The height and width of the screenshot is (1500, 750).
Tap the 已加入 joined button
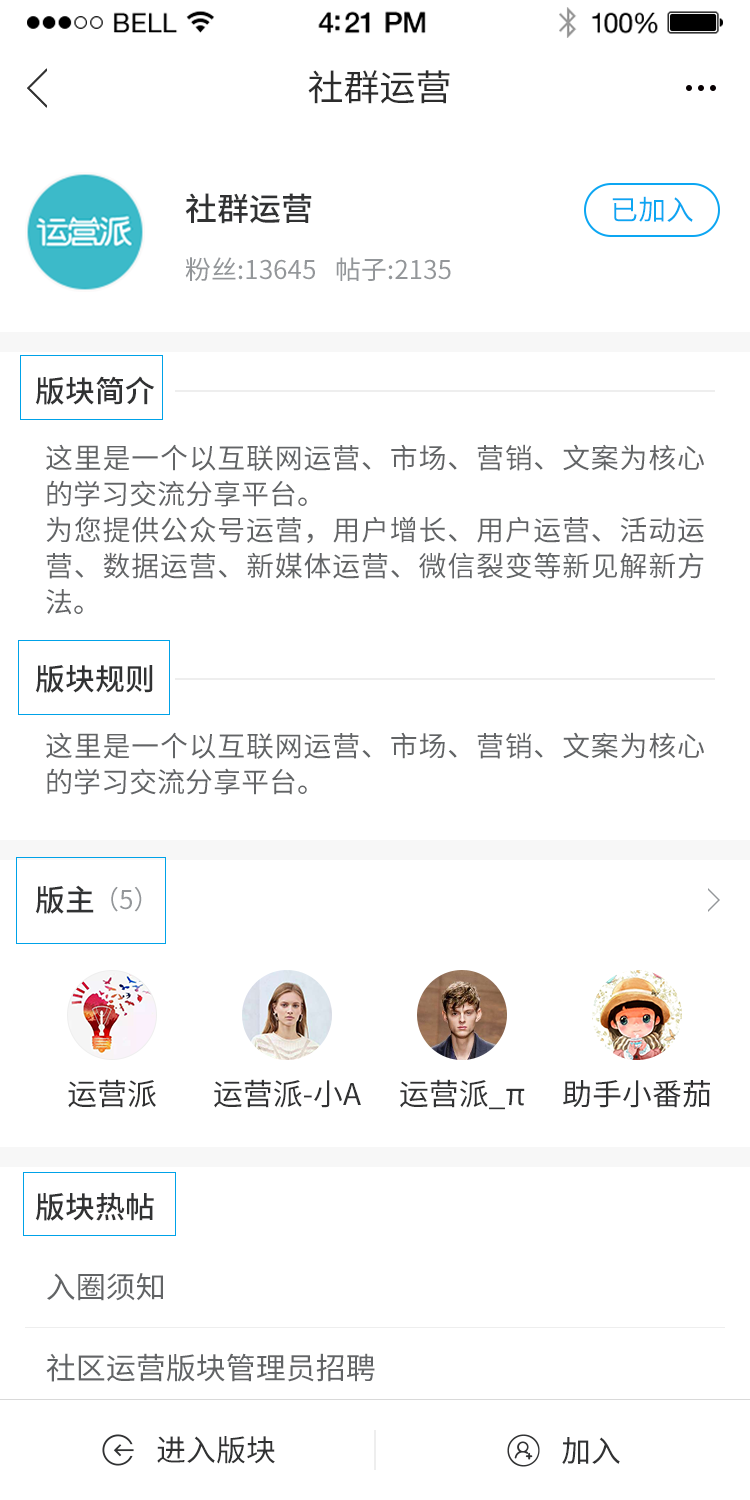(651, 210)
